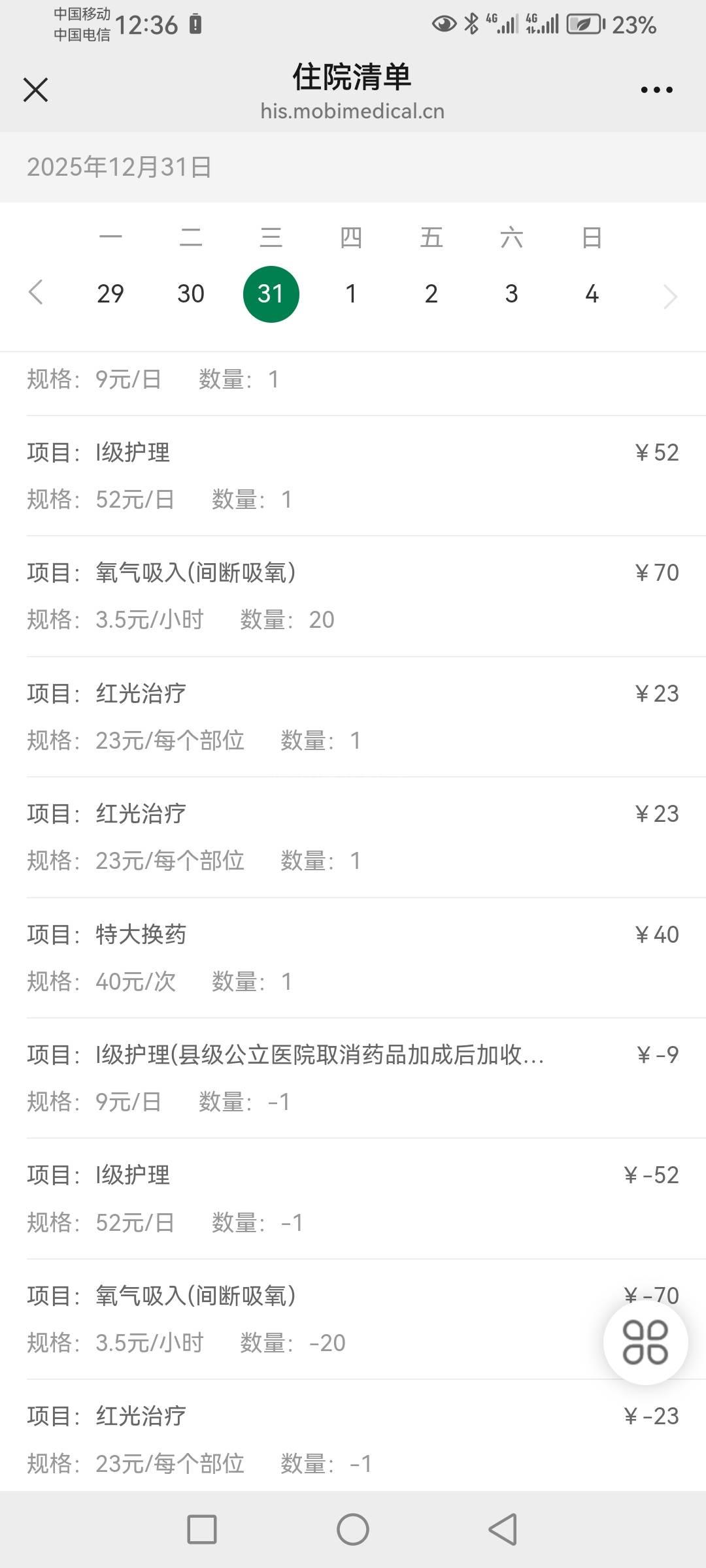The image size is (706, 1568).
Task: Open the floating four-circle shortcut button
Action: (645, 1343)
